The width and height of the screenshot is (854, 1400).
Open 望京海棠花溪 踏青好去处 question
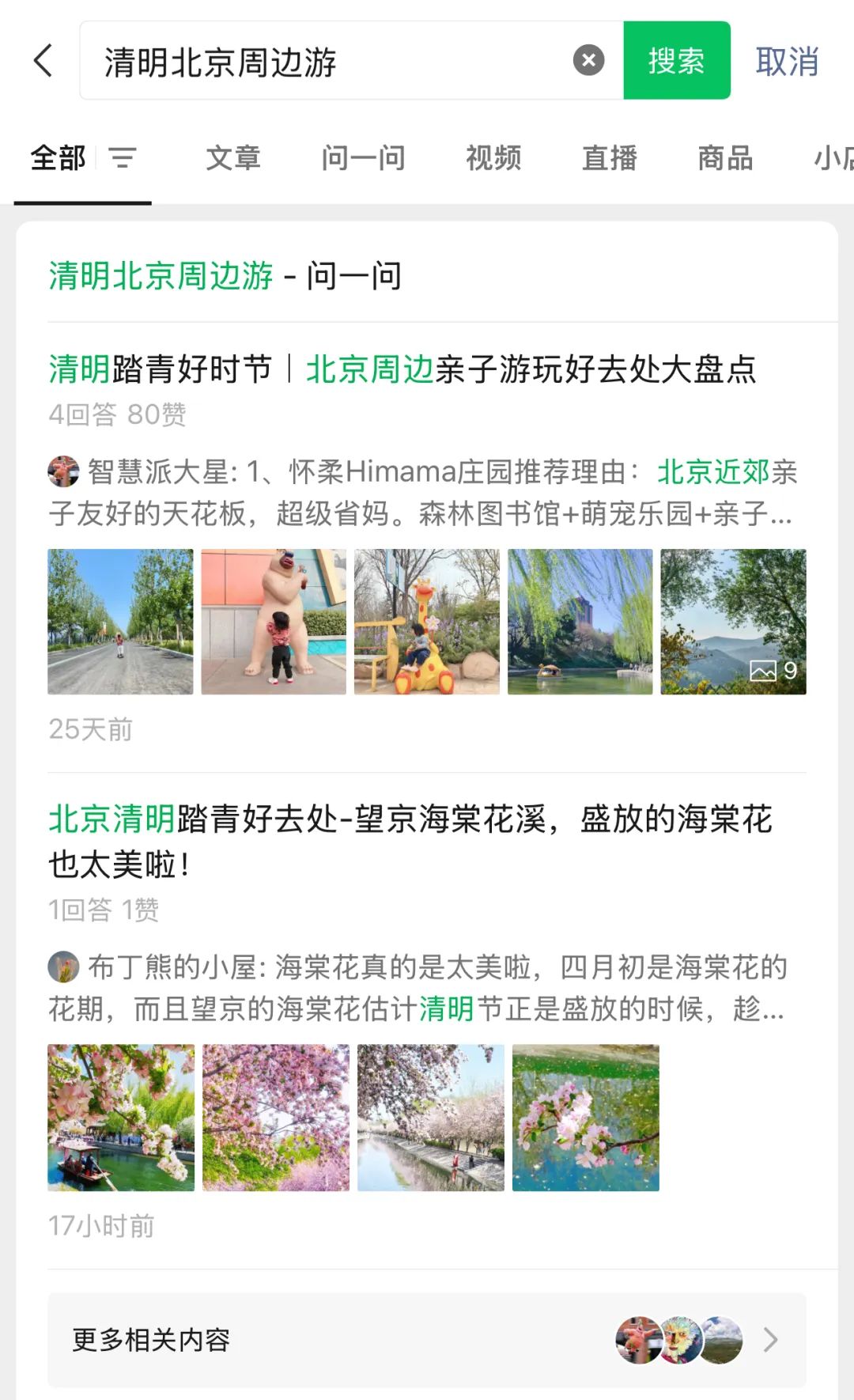tap(410, 842)
